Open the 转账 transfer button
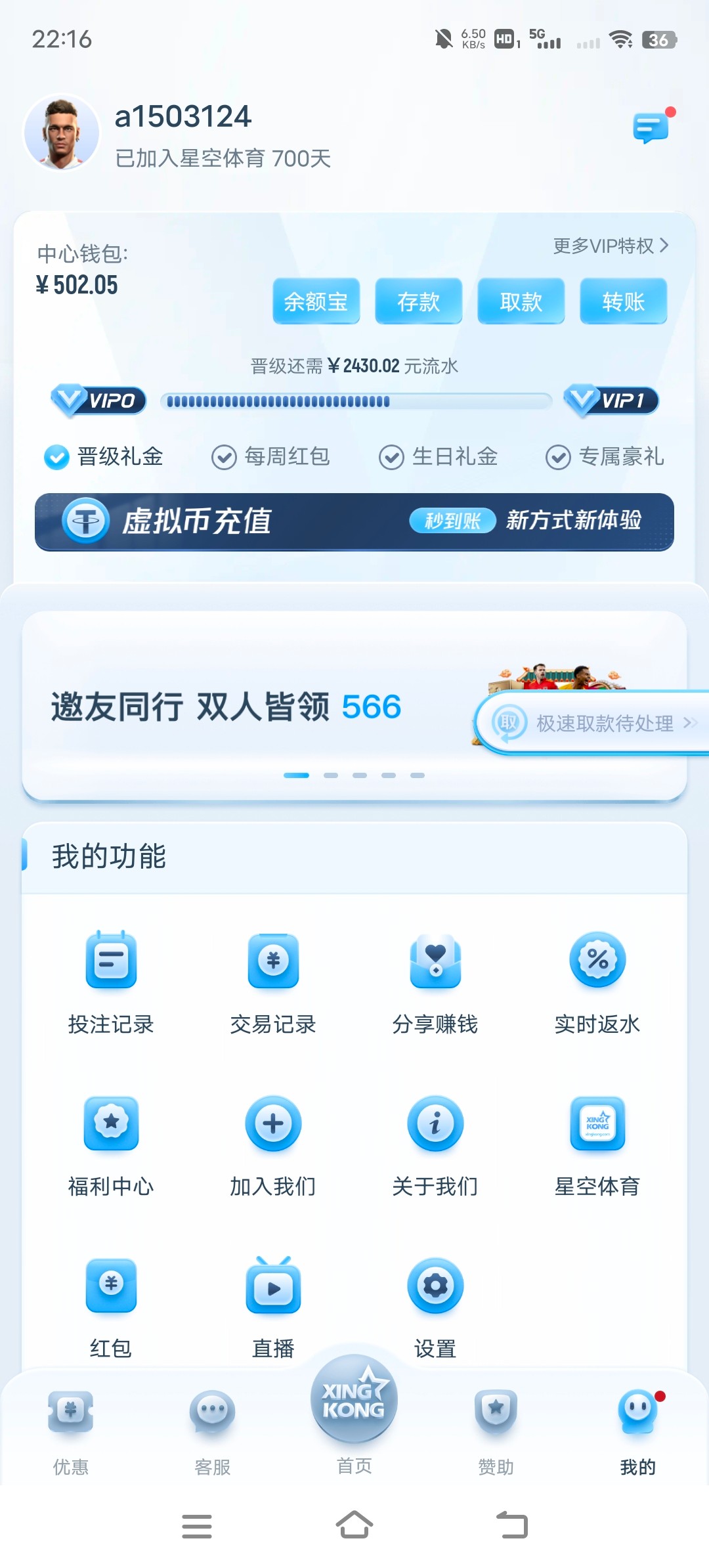The height and width of the screenshot is (1568, 709). 623,301
